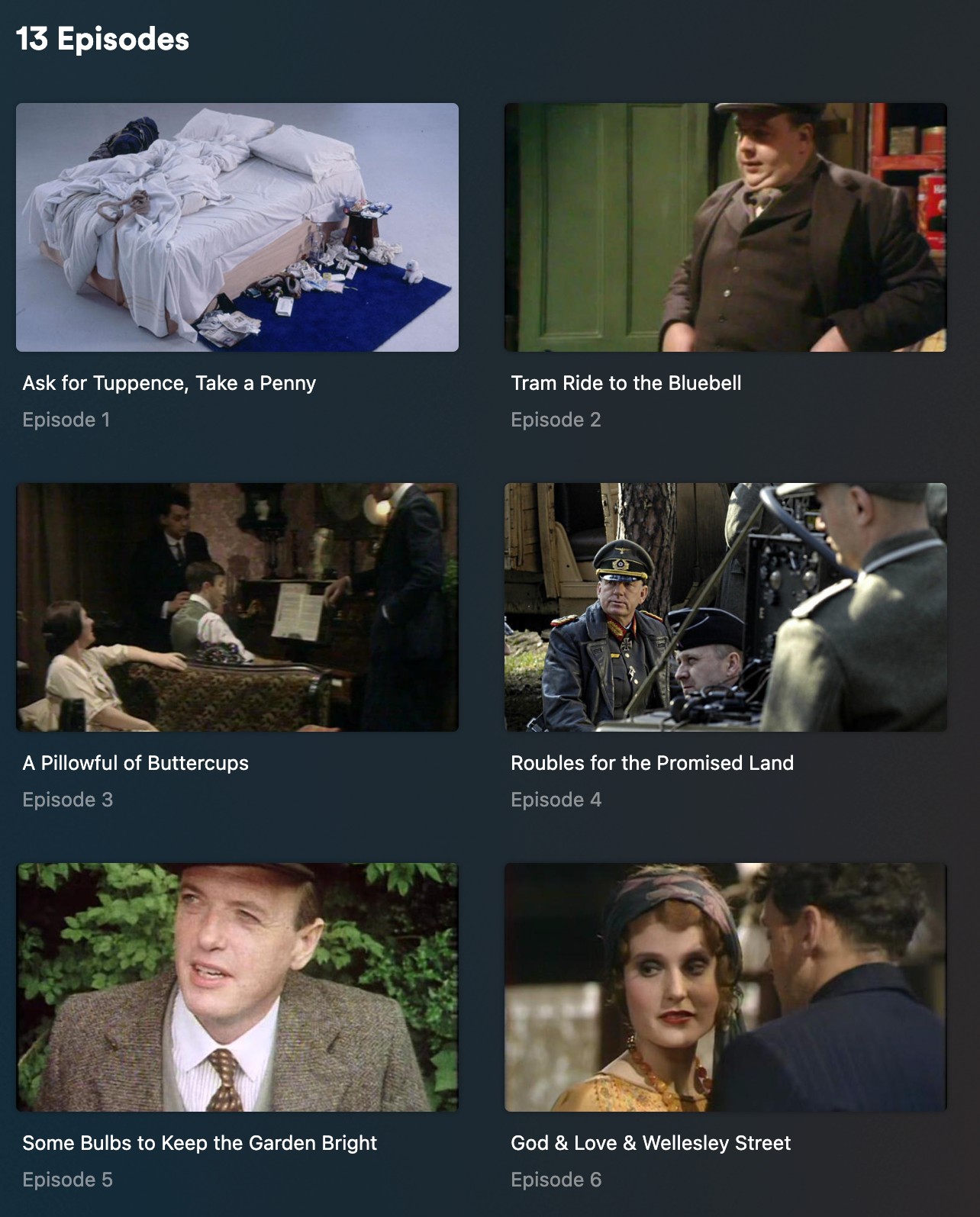View God & Love & Wellesley Street episode

pos(725,987)
